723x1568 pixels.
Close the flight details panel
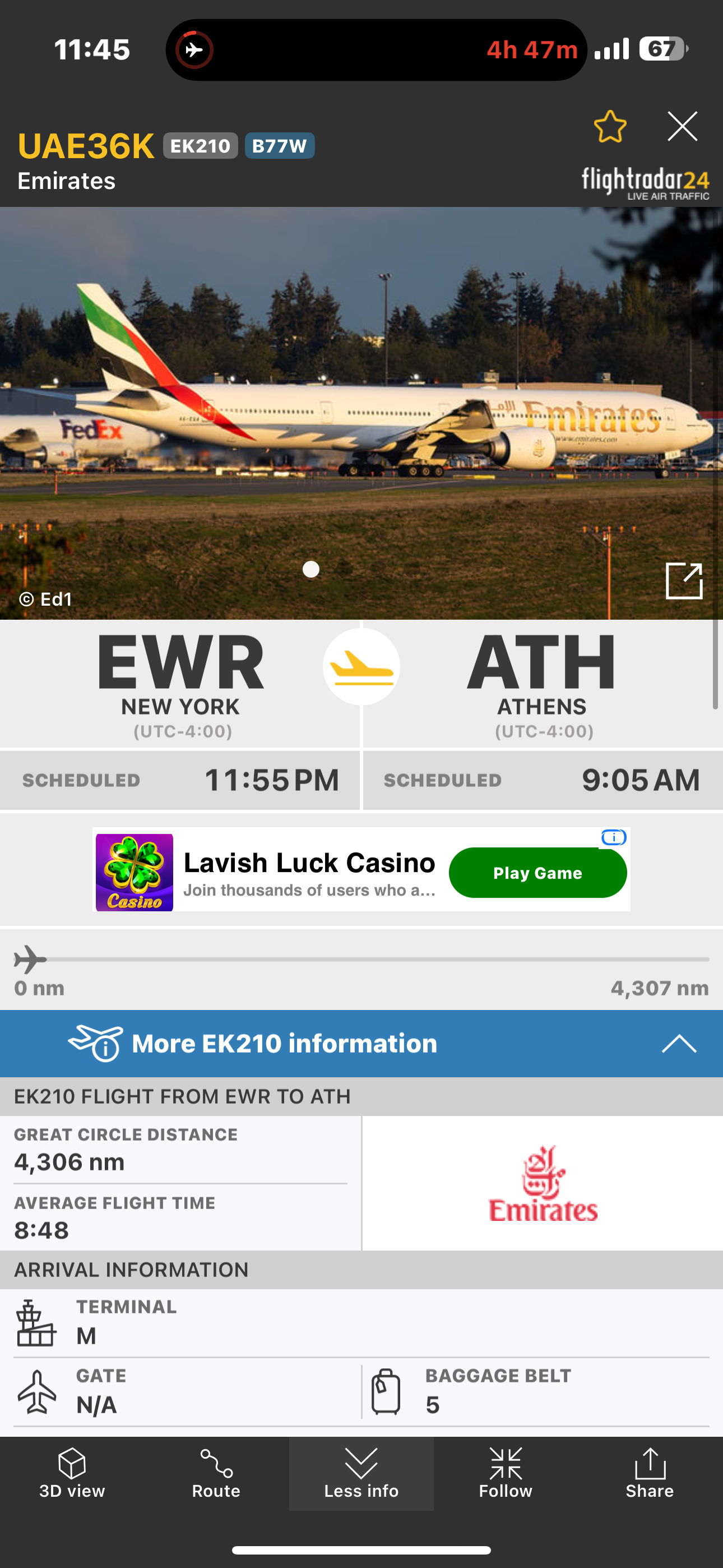tap(682, 127)
